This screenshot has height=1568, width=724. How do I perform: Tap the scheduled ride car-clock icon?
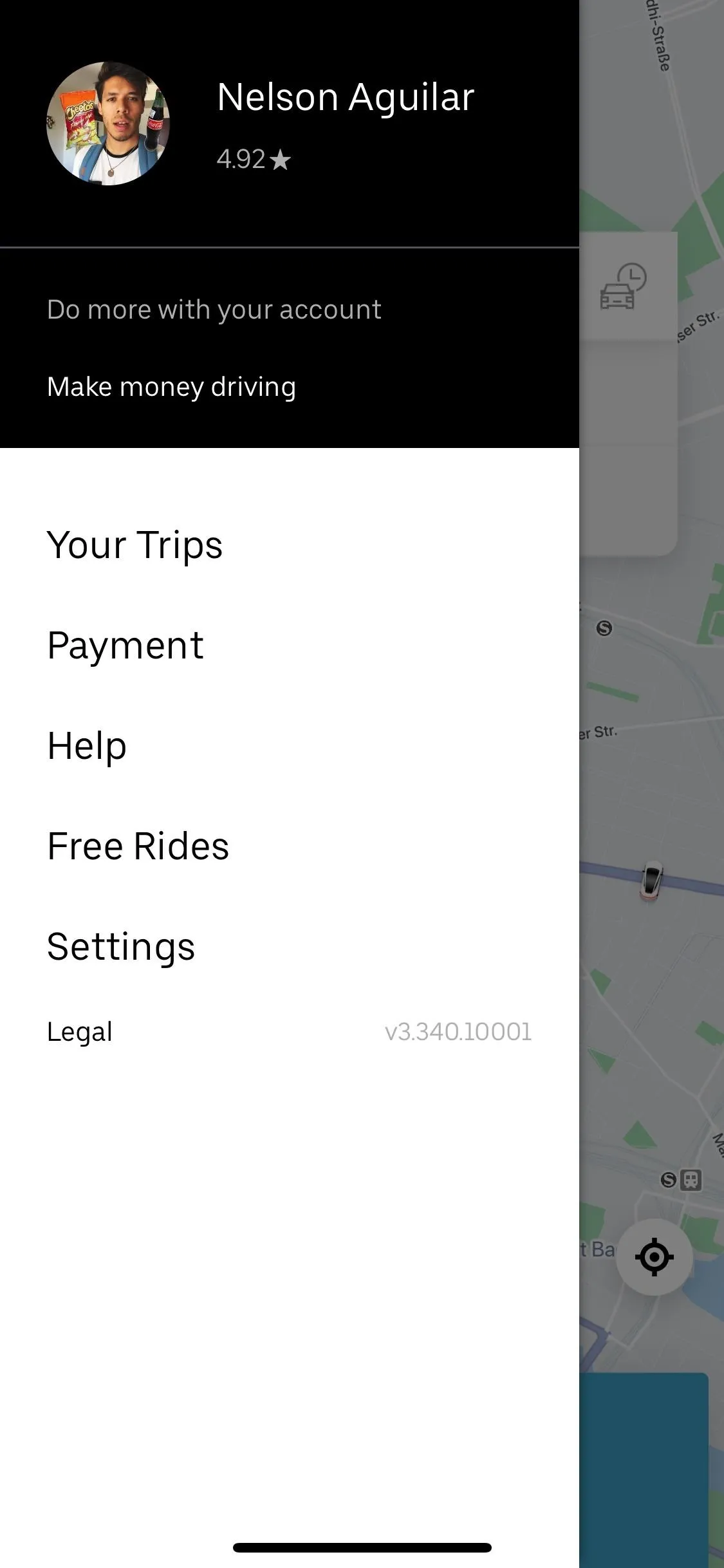coord(623,286)
